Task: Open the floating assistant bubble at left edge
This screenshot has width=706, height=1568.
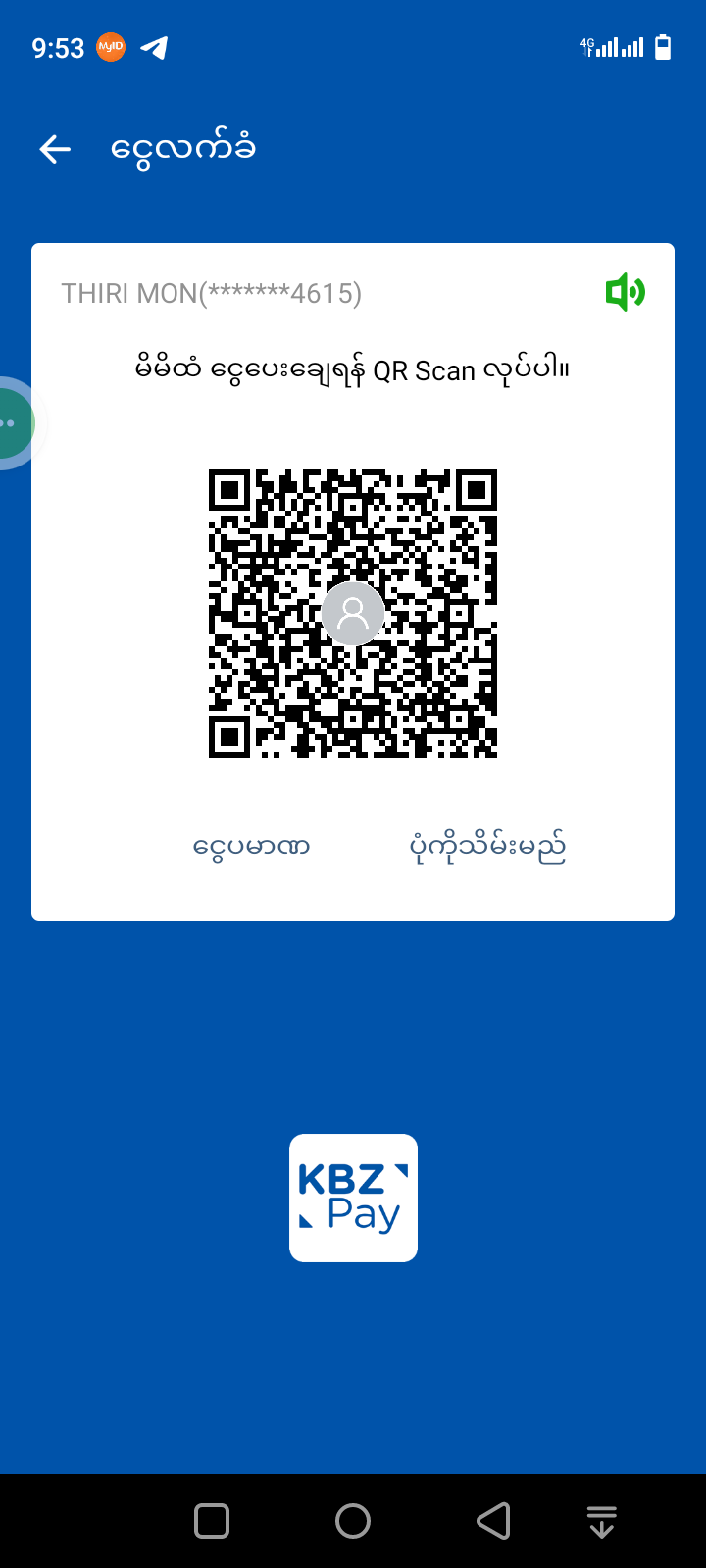Action: (x=14, y=423)
